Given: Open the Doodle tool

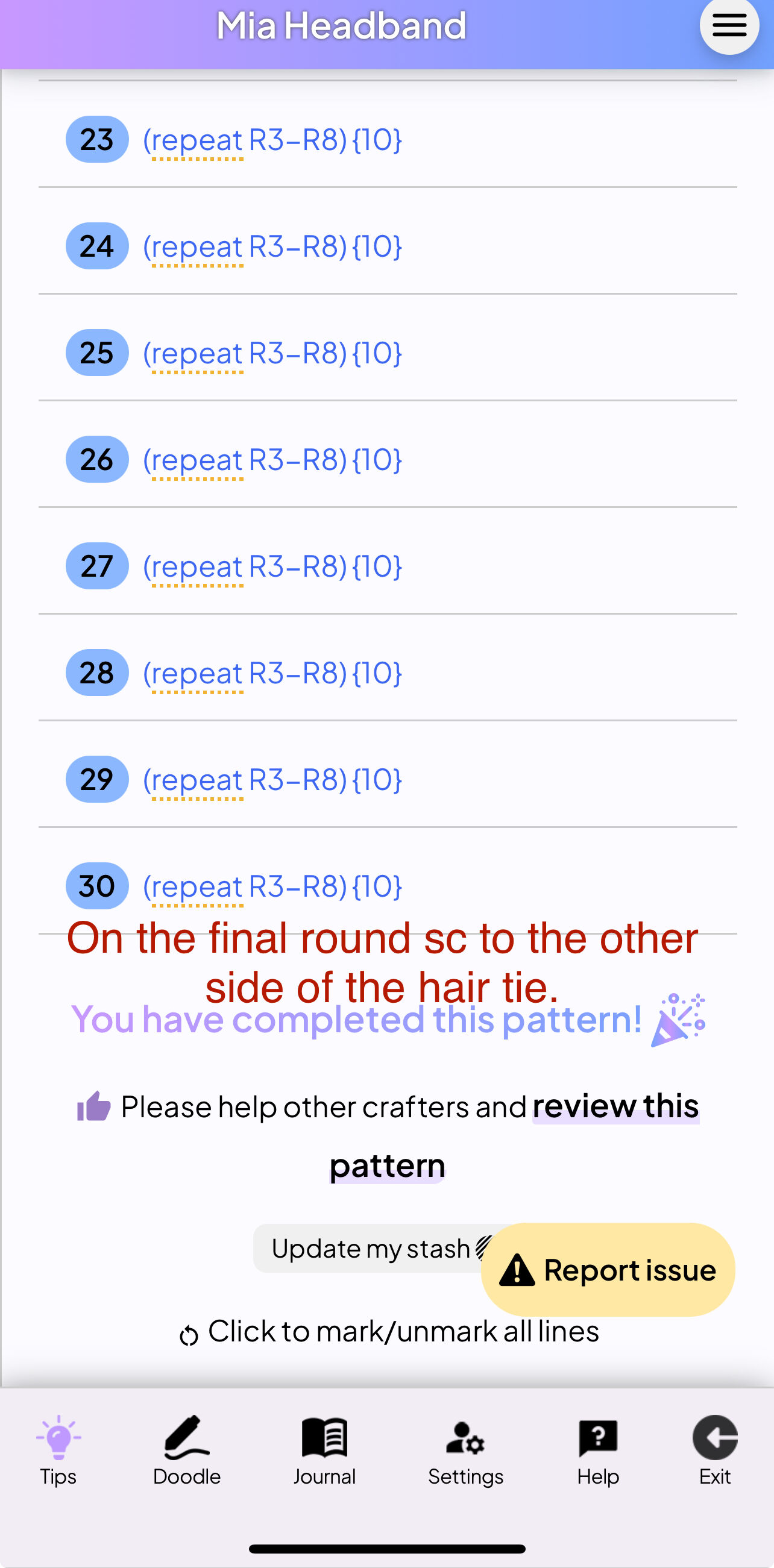Looking at the screenshot, I should click(187, 1450).
